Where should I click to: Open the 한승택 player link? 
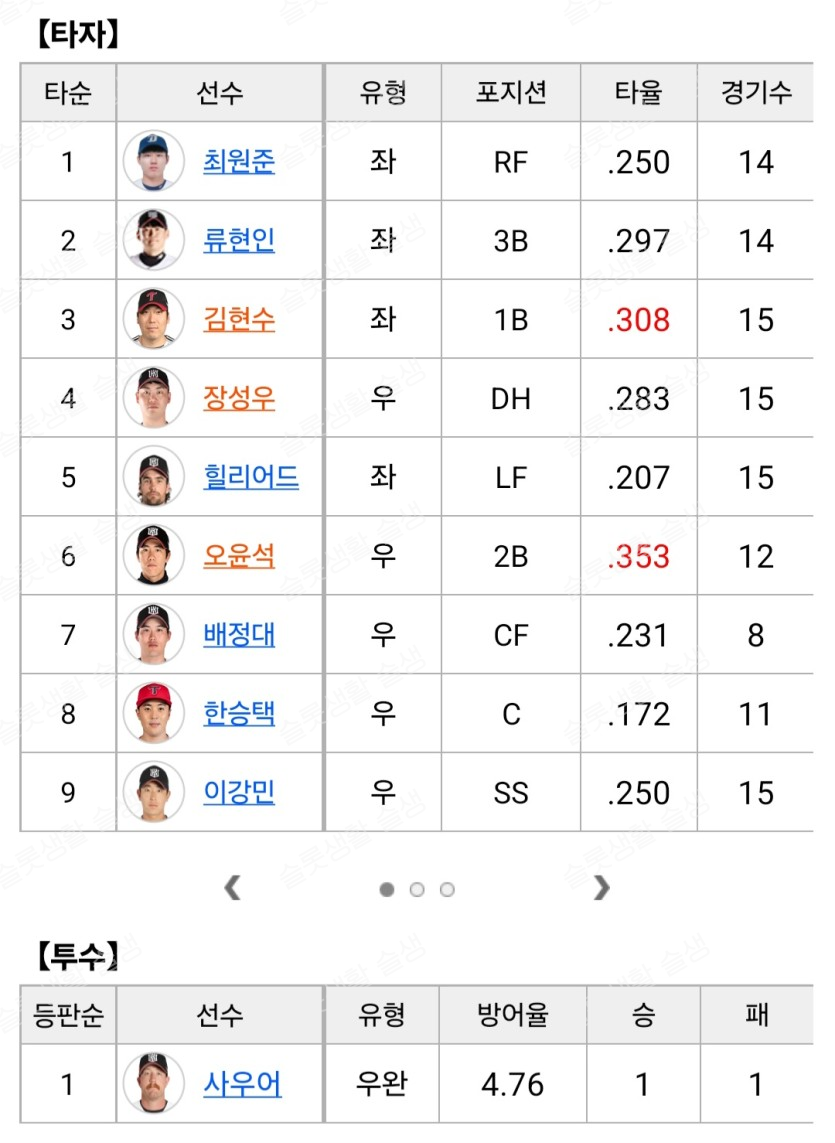click(x=239, y=714)
